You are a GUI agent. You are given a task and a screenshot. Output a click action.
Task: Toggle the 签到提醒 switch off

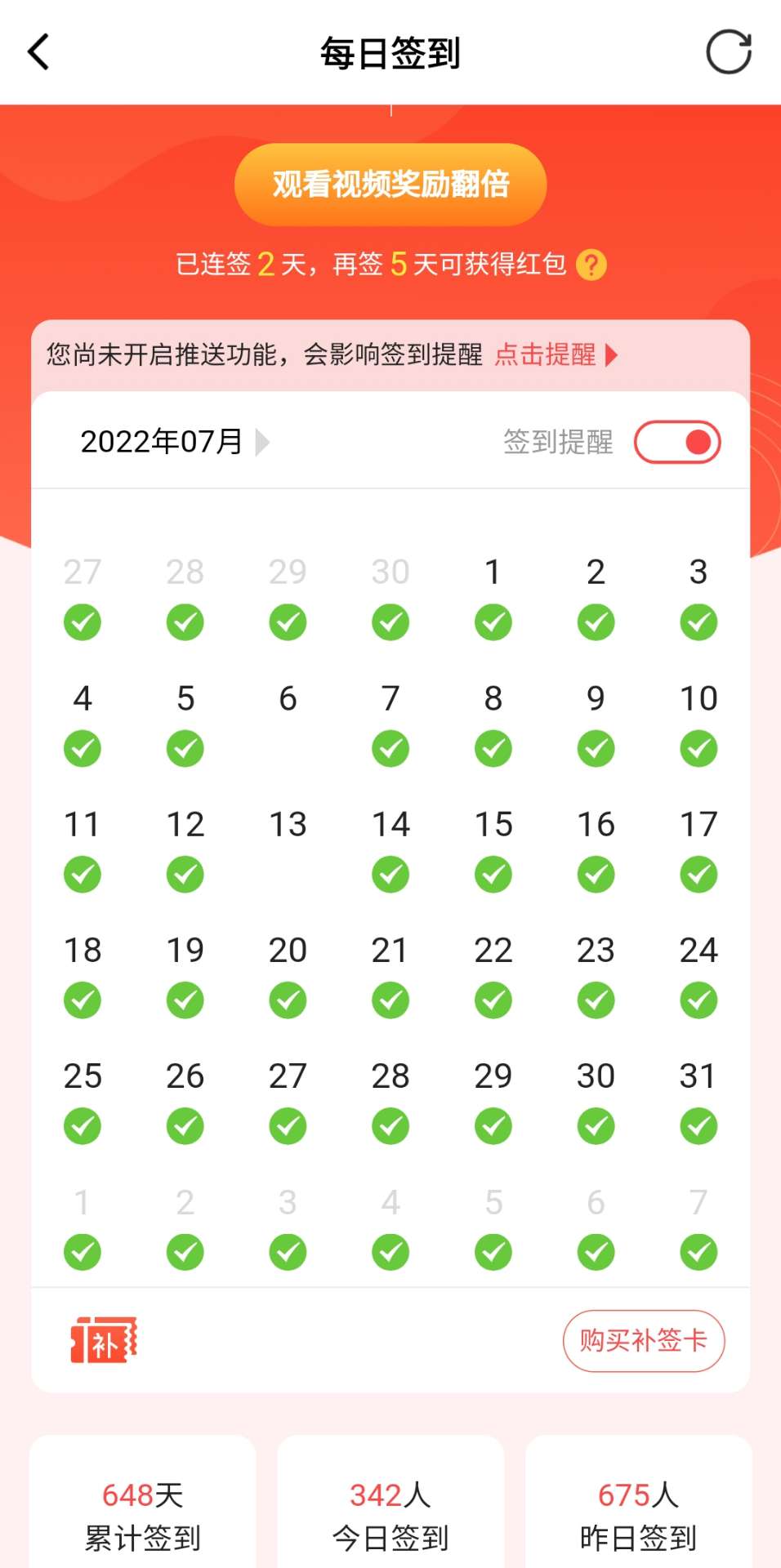[676, 441]
